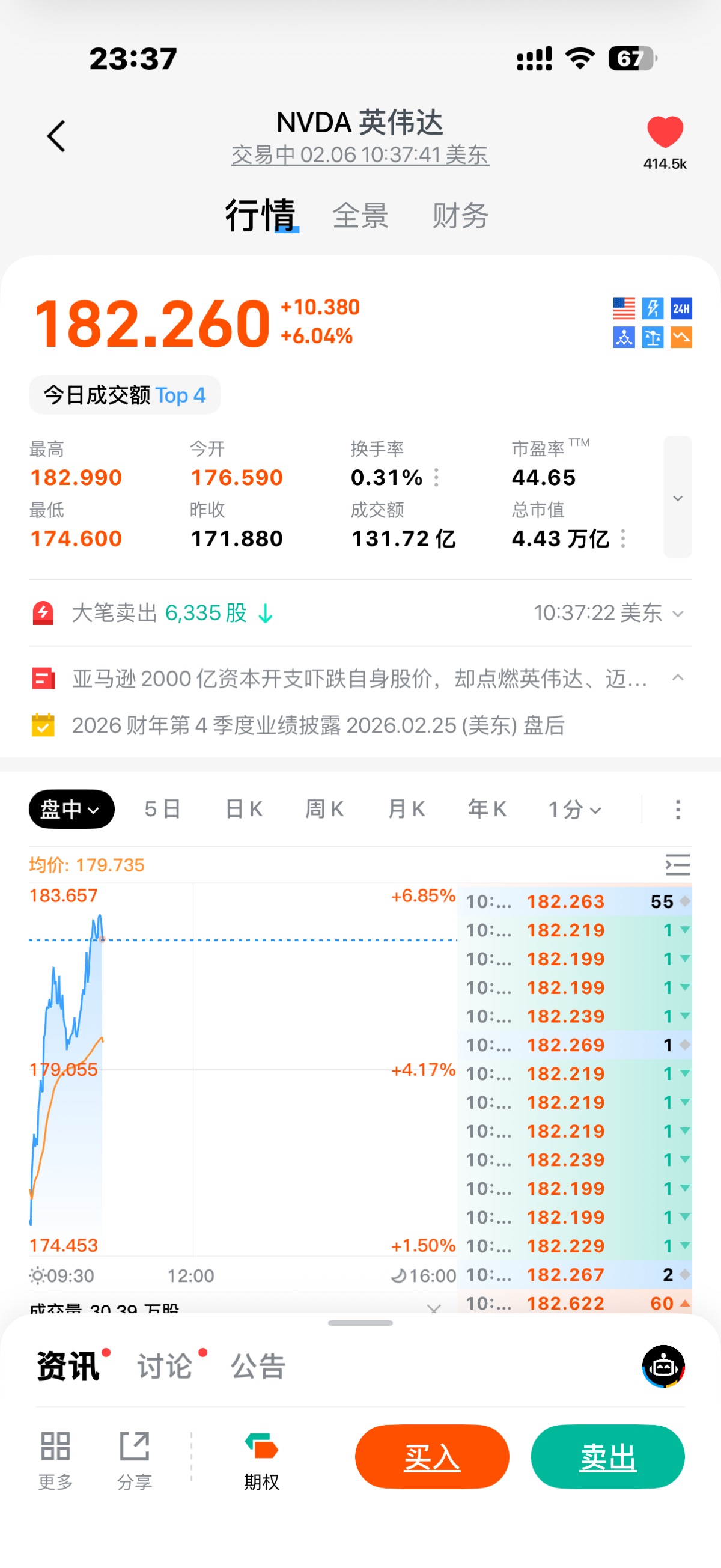The height and width of the screenshot is (1568, 721).
Task: Switch chart to 日K view
Action: (x=244, y=809)
